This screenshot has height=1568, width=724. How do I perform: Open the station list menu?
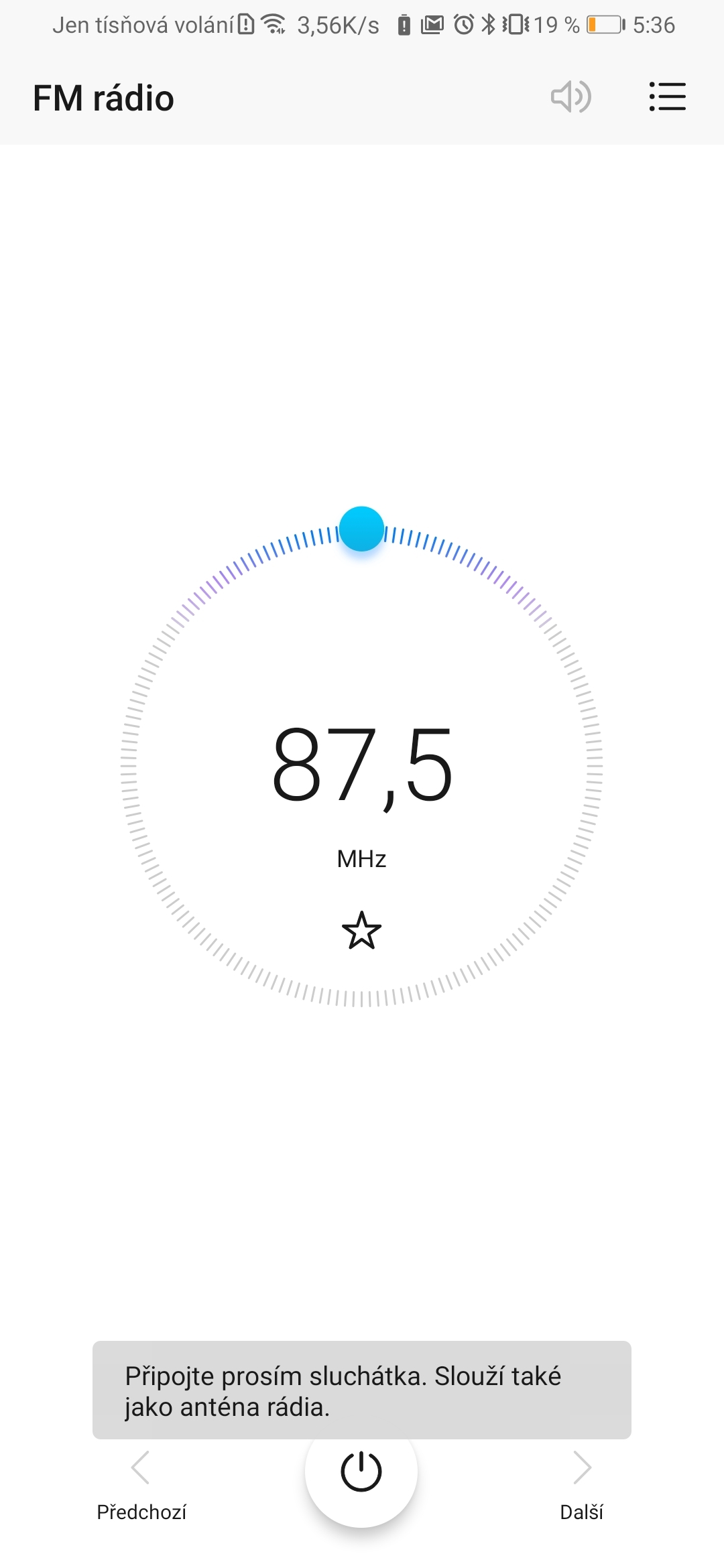pos(667,97)
